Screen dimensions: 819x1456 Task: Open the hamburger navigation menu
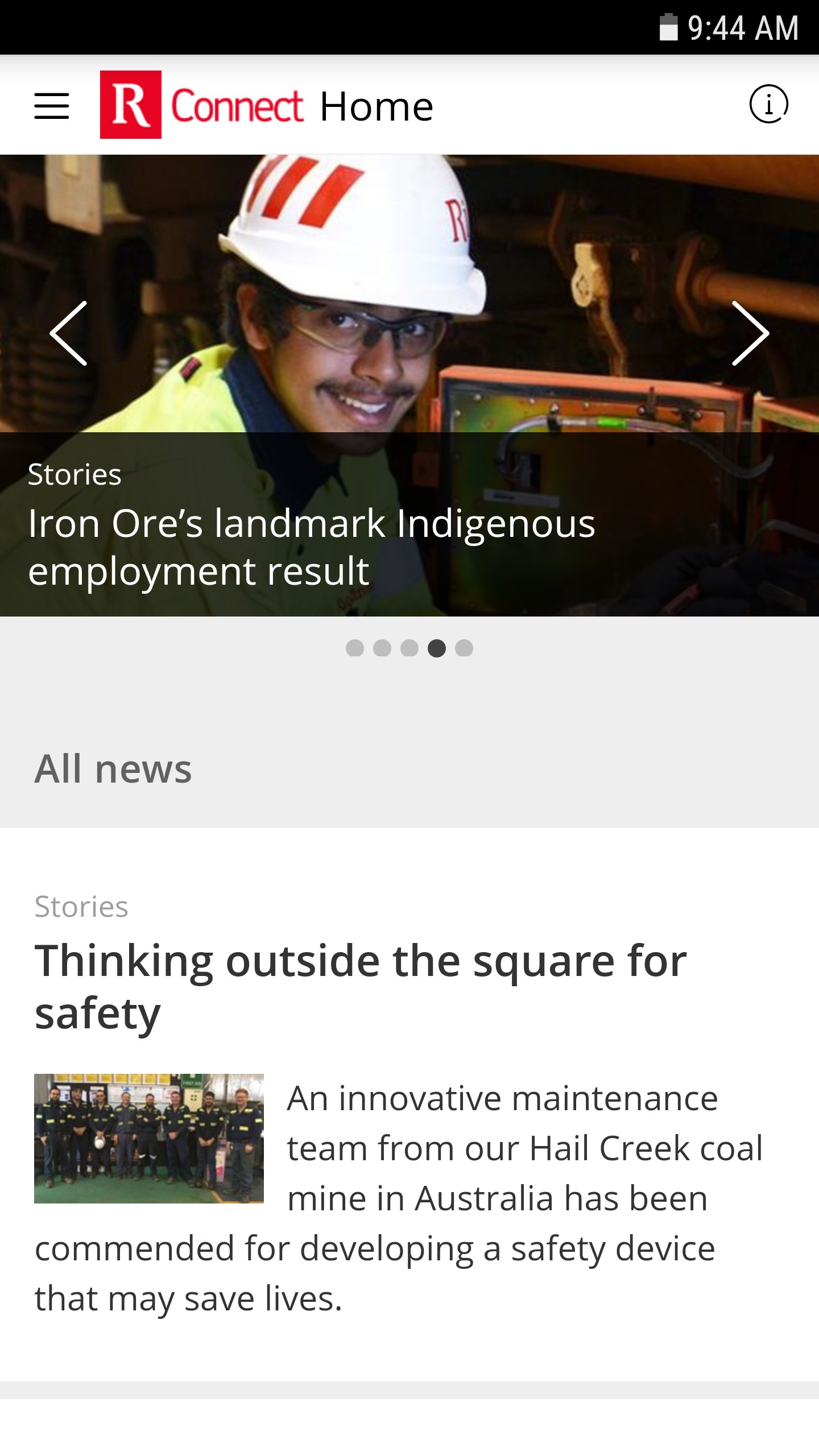[x=52, y=106]
